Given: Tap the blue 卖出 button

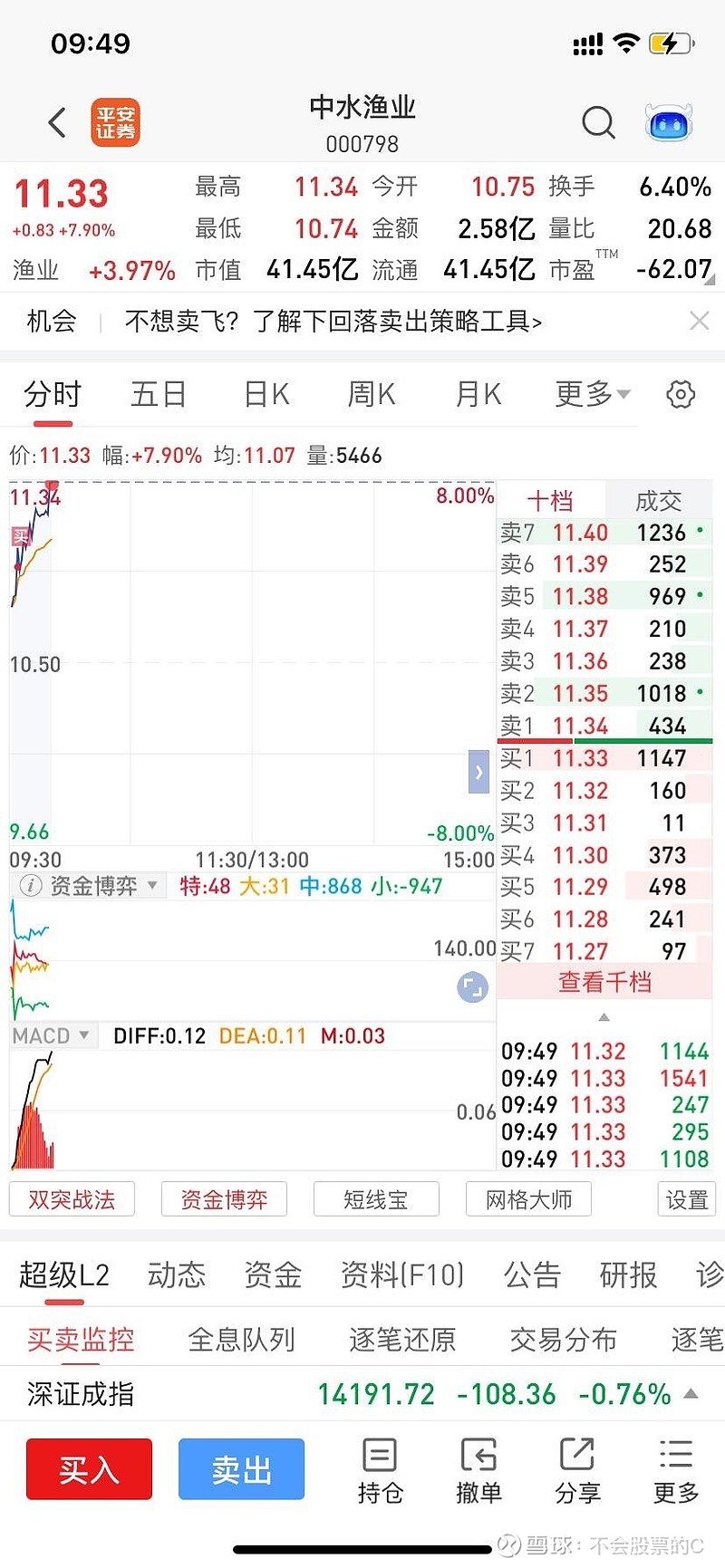Looking at the screenshot, I should pos(241,1468).
